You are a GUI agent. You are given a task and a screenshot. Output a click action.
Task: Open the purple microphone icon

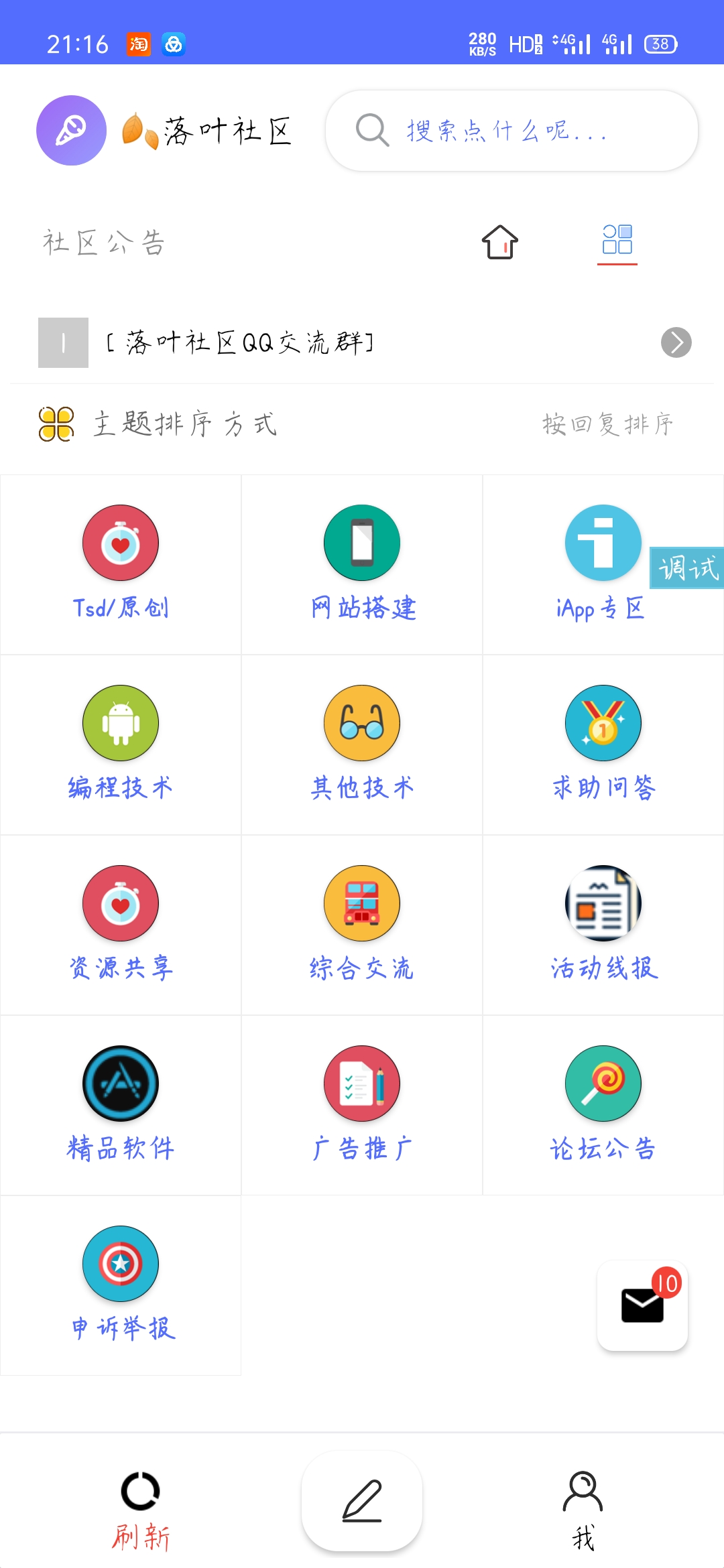coord(71,131)
